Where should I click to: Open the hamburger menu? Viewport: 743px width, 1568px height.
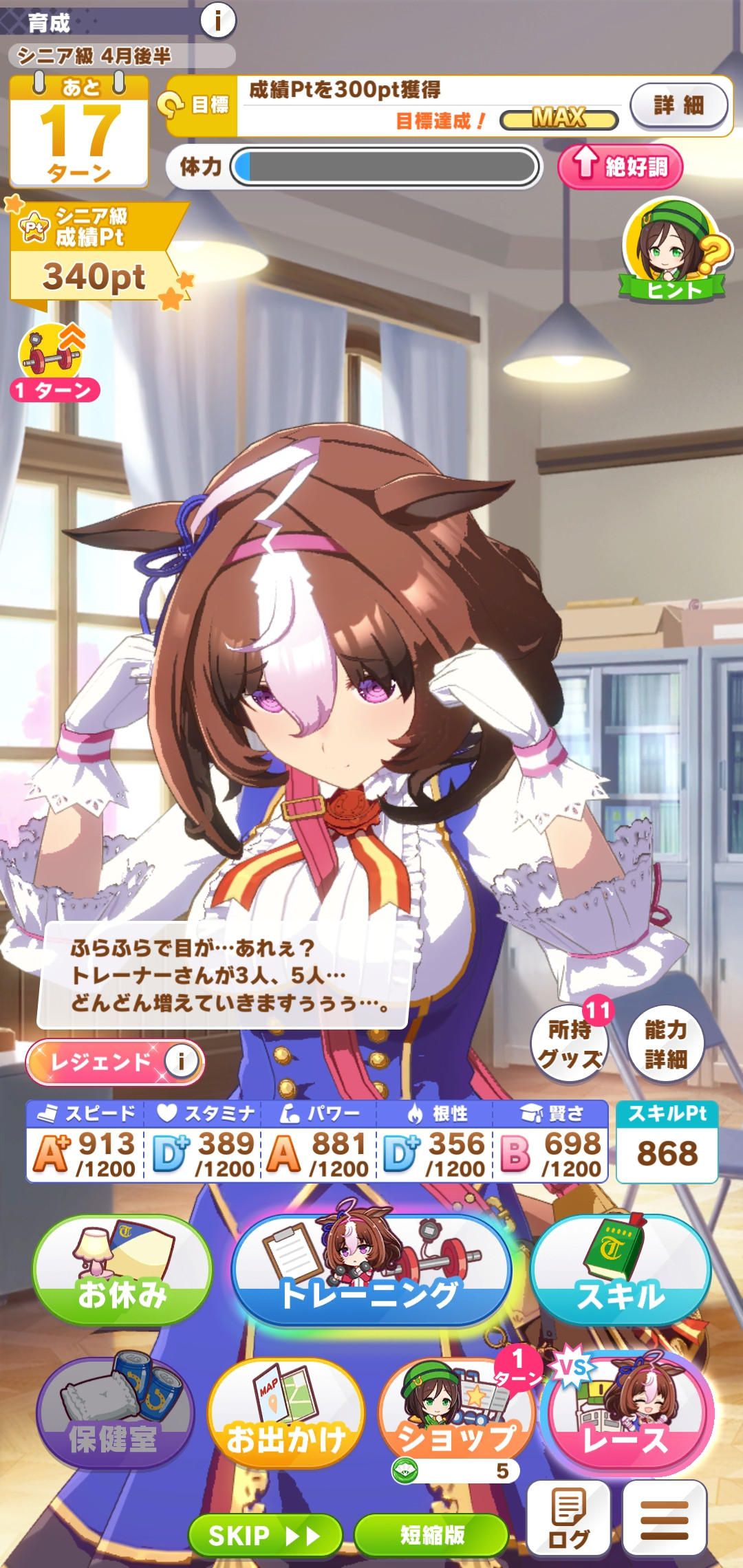pyautogui.click(x=664, y=1518)
